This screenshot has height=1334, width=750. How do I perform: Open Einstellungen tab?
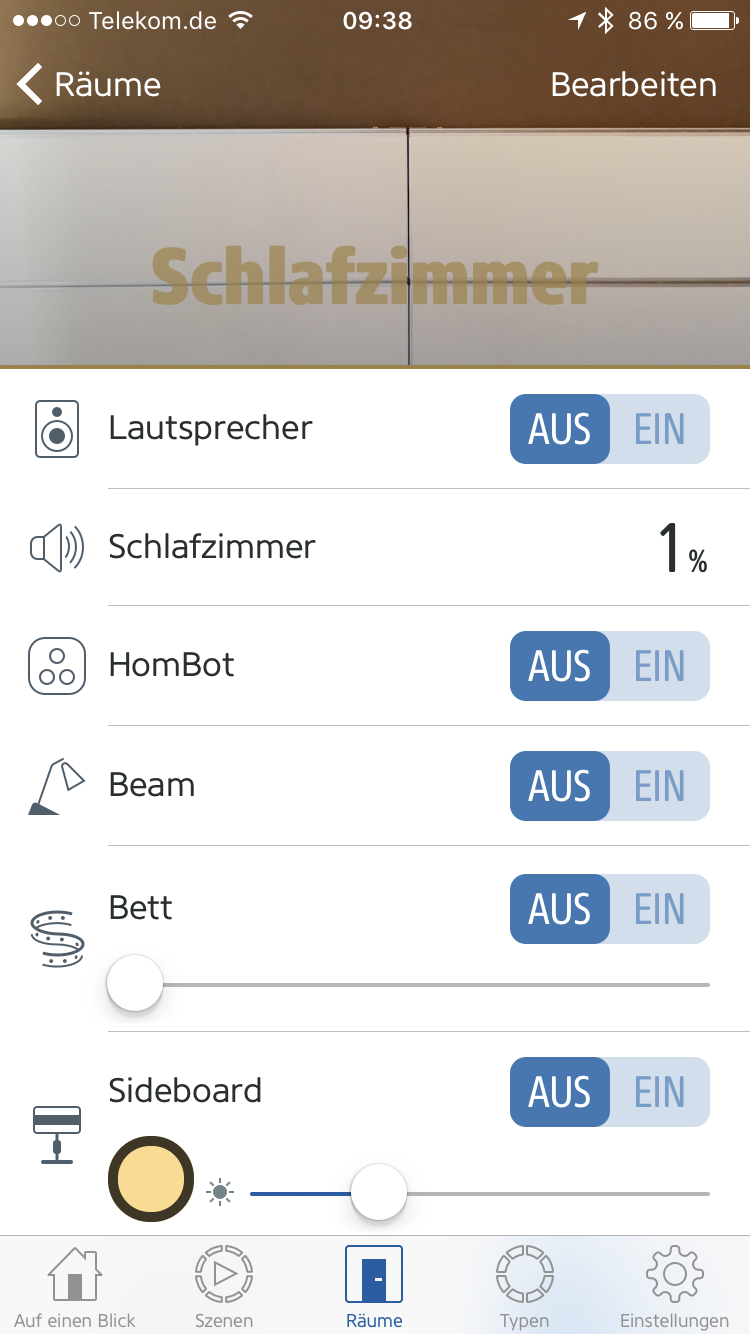point(674,1288)
